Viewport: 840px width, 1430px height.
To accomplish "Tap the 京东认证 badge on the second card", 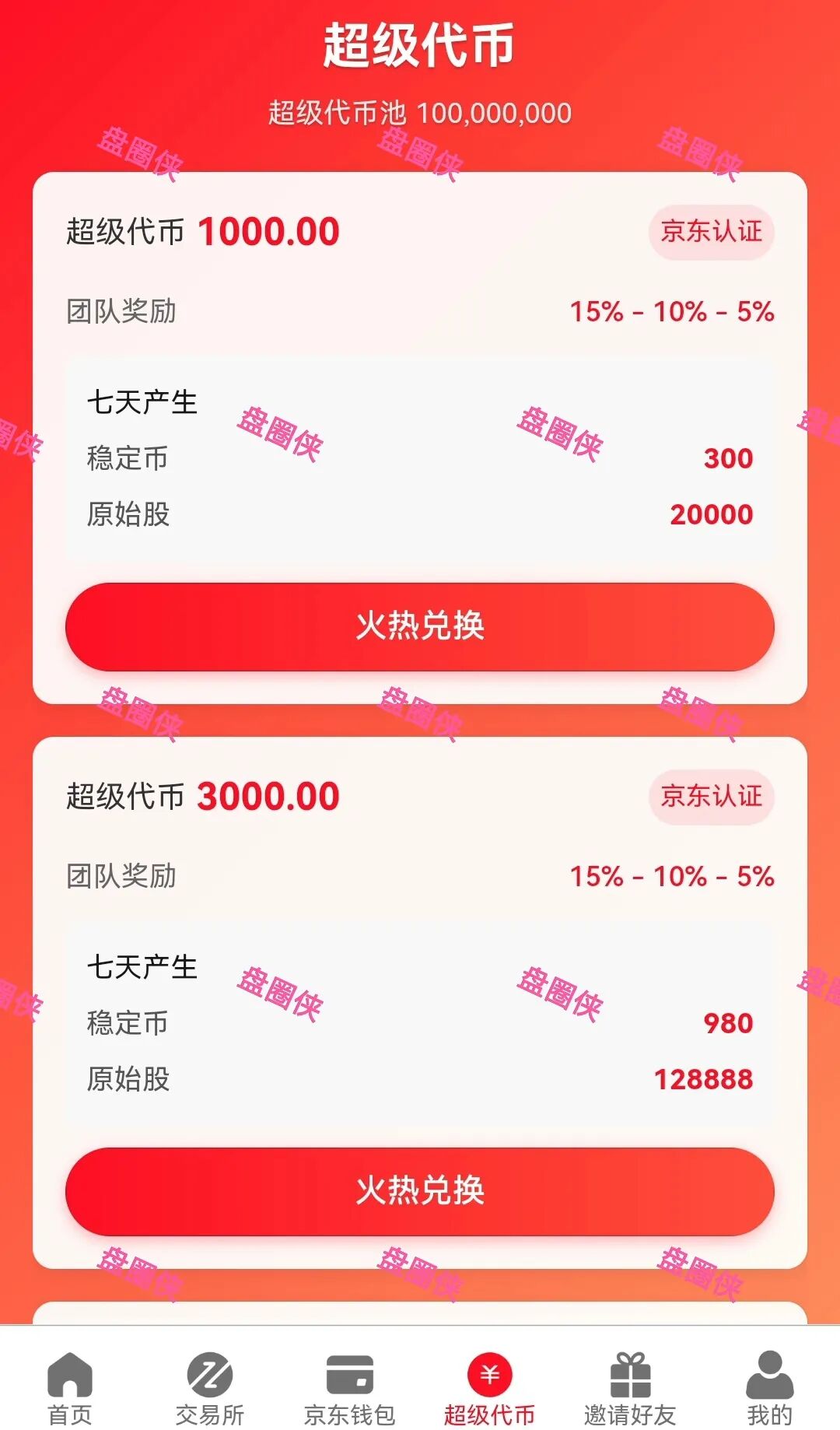I will (712, 795).
